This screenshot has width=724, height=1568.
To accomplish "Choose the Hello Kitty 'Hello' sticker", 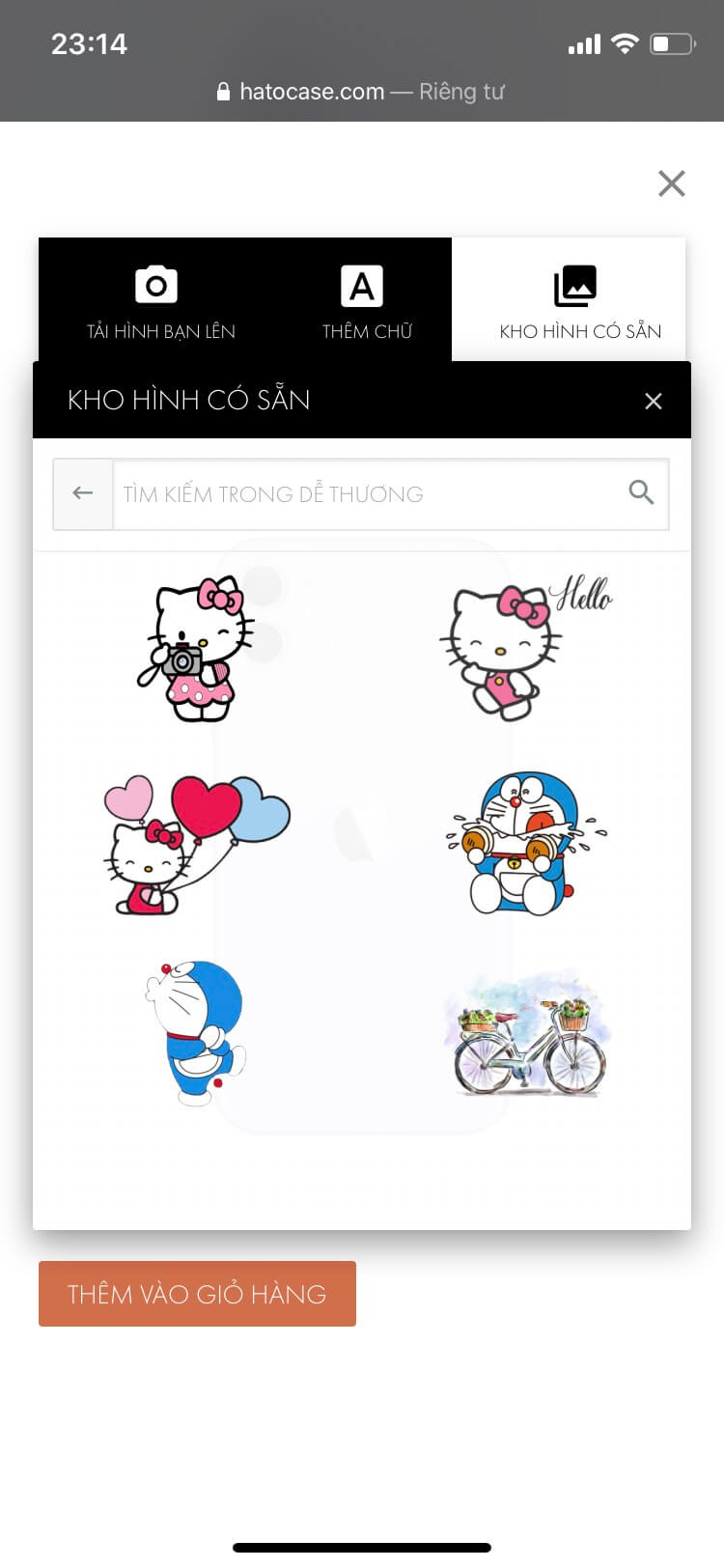I will pyautogui.click(x=526, y=649).
